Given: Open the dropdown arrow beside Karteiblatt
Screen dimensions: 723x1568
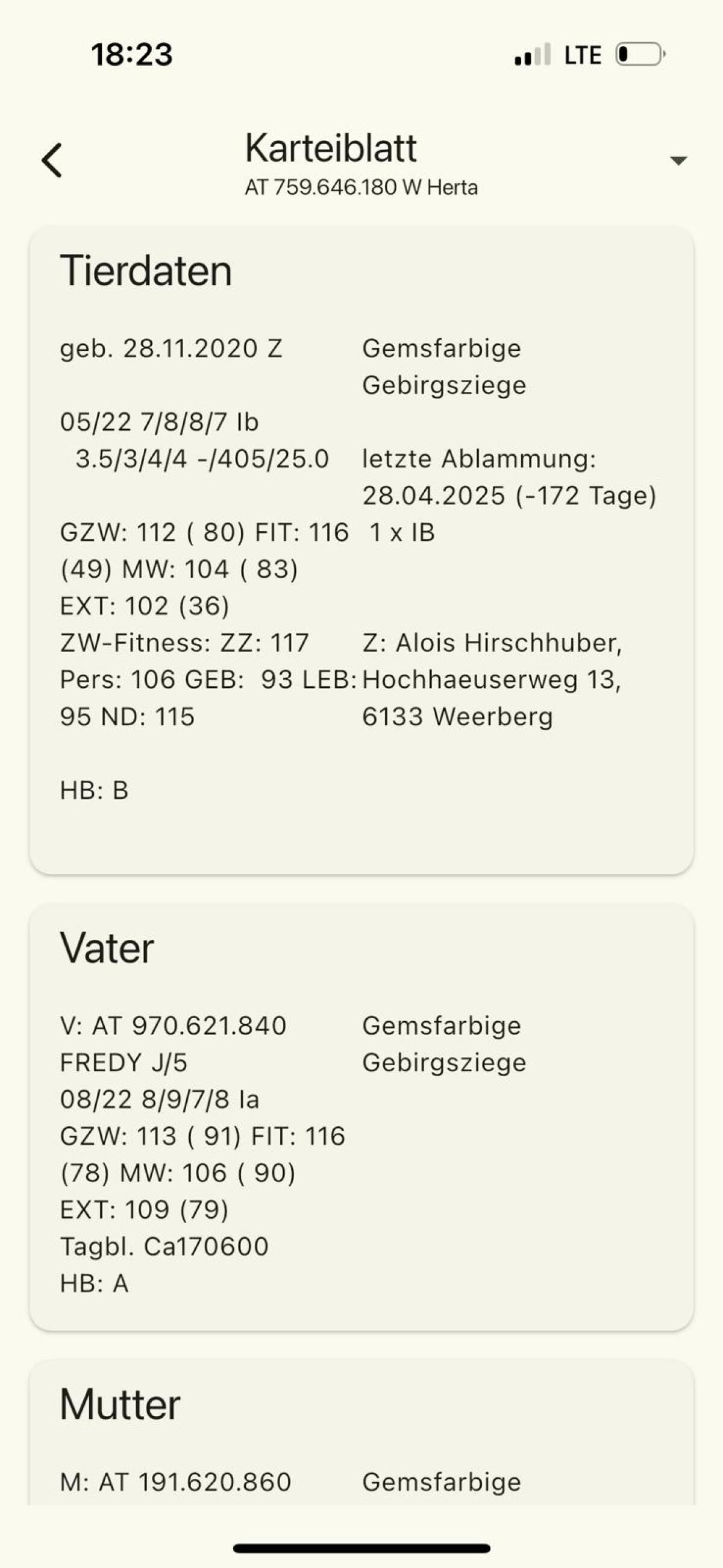Looking at the screenshot, I should [678, 161].
